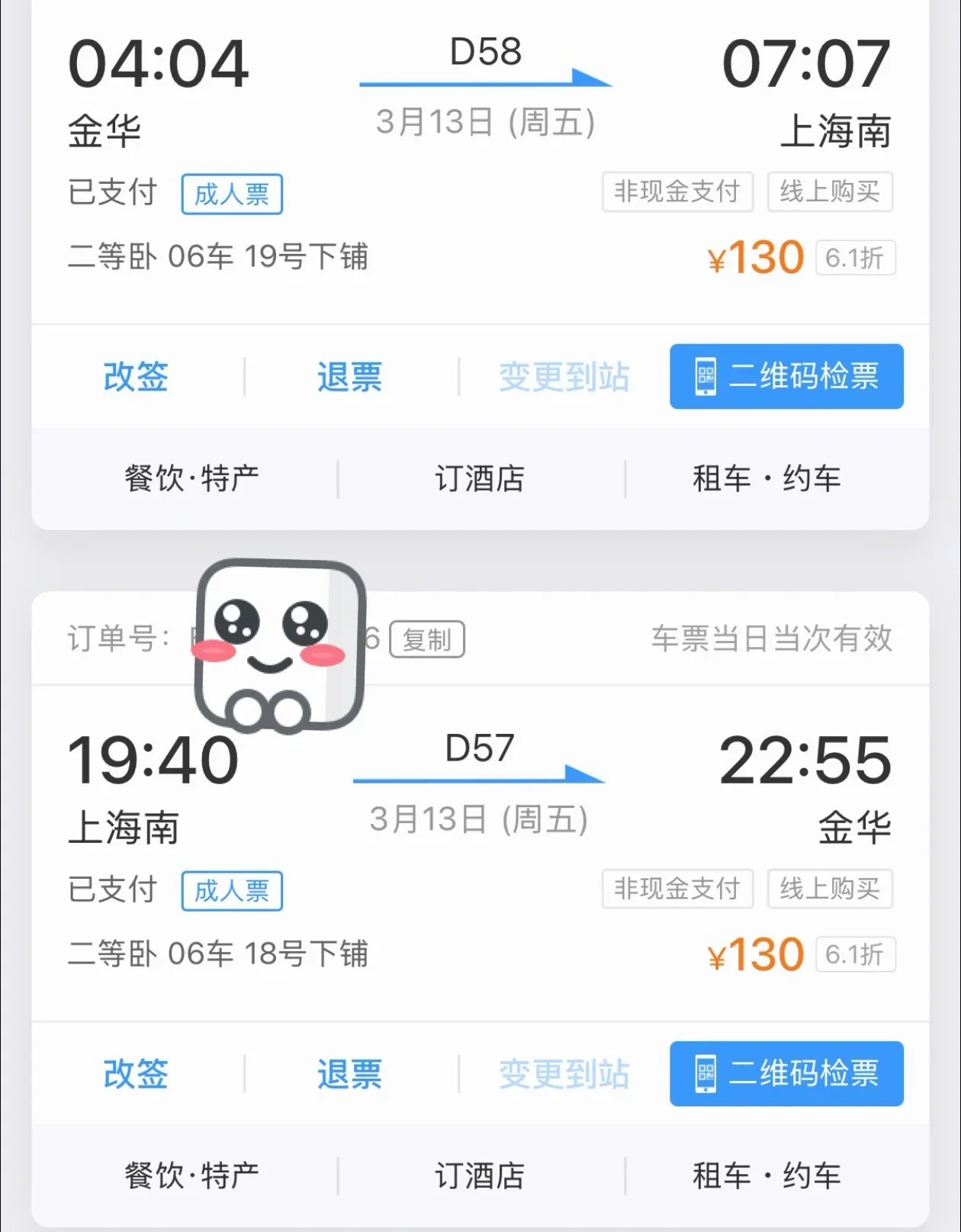Open 二维码检票 for the D58 ticket
The height and width of the screenshot is (1232, 961).
[786, 377]
